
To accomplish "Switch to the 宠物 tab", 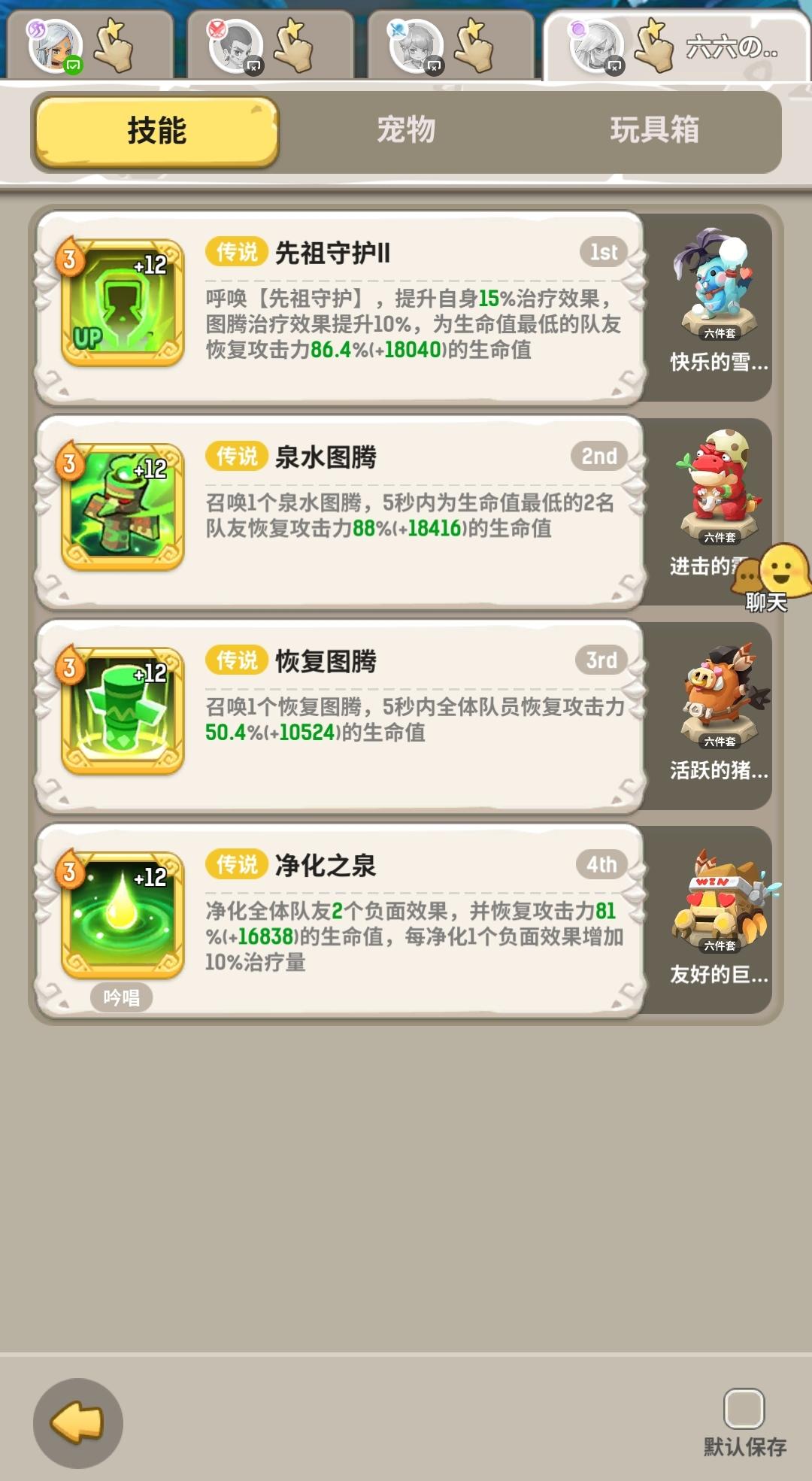I will 406,130.
